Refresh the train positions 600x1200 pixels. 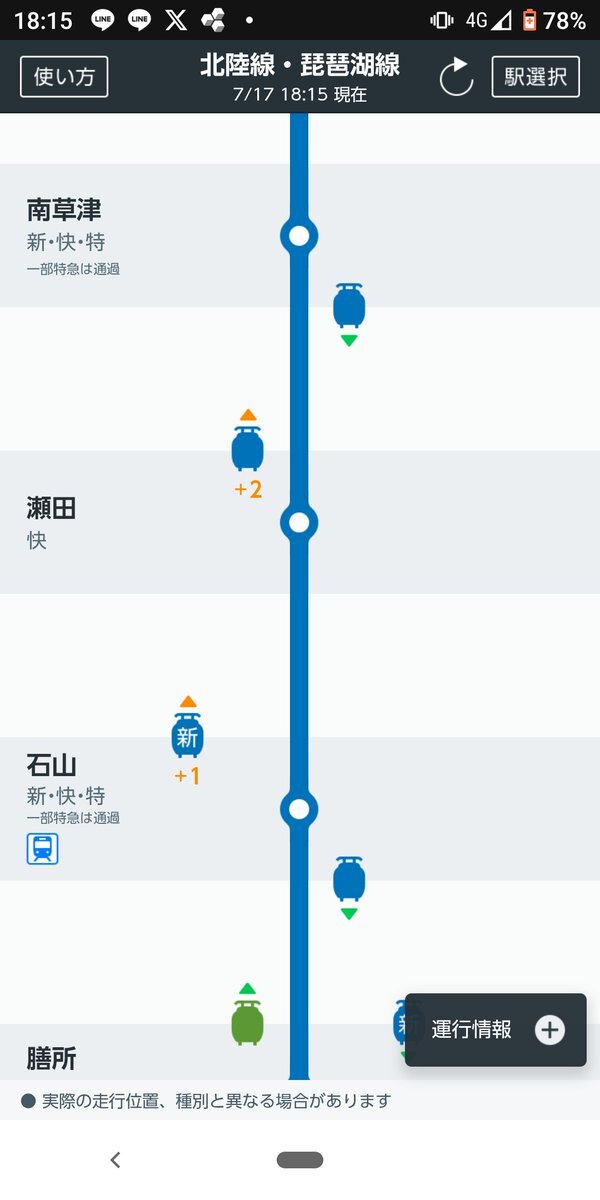pos(456,77)
